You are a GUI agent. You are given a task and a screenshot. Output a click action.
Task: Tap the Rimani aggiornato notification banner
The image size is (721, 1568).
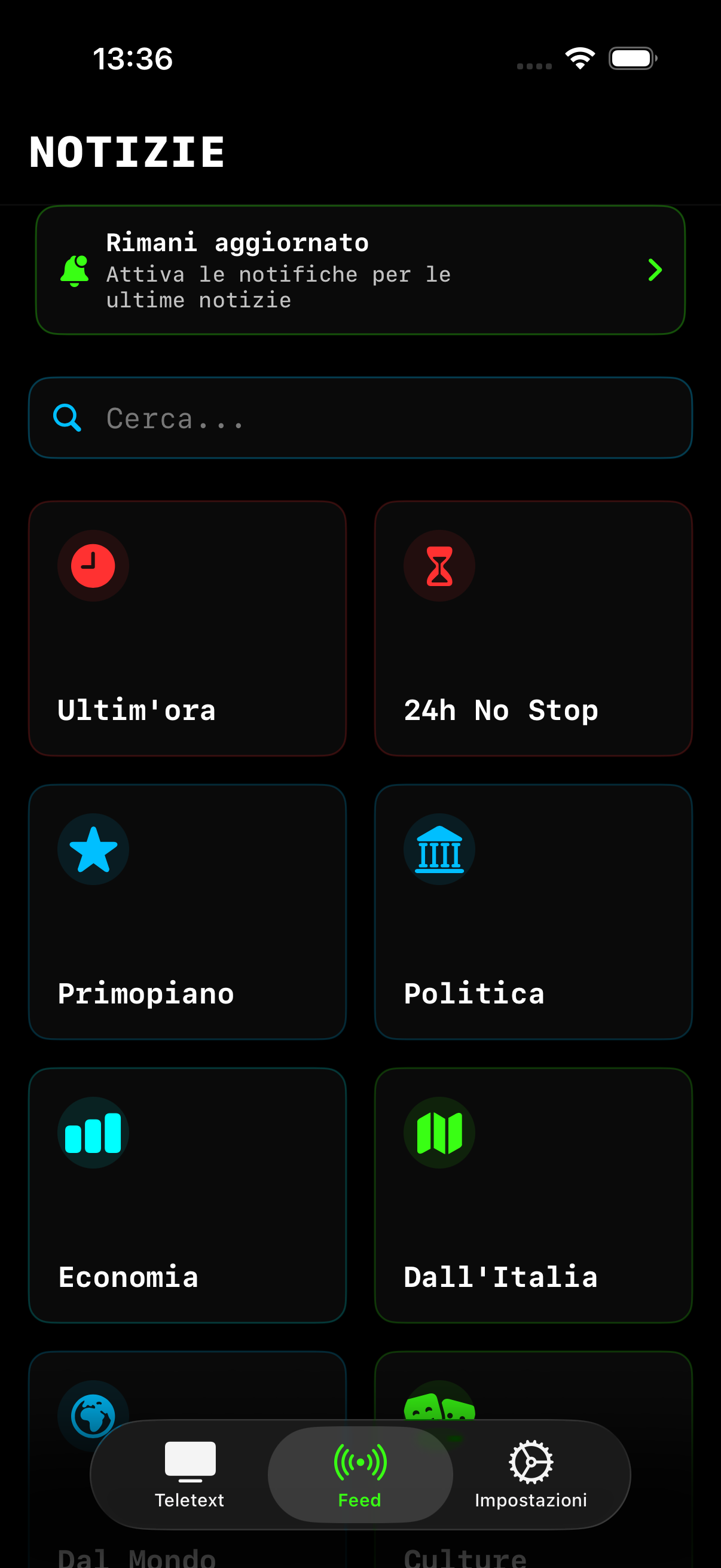360,270
